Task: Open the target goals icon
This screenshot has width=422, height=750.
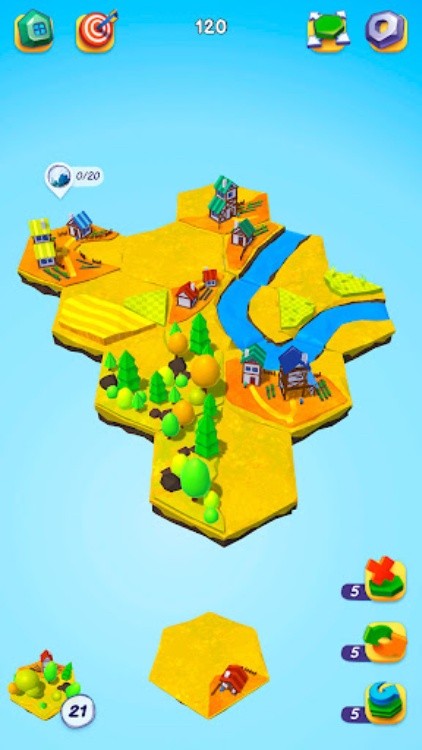Action: pos(96,30)
